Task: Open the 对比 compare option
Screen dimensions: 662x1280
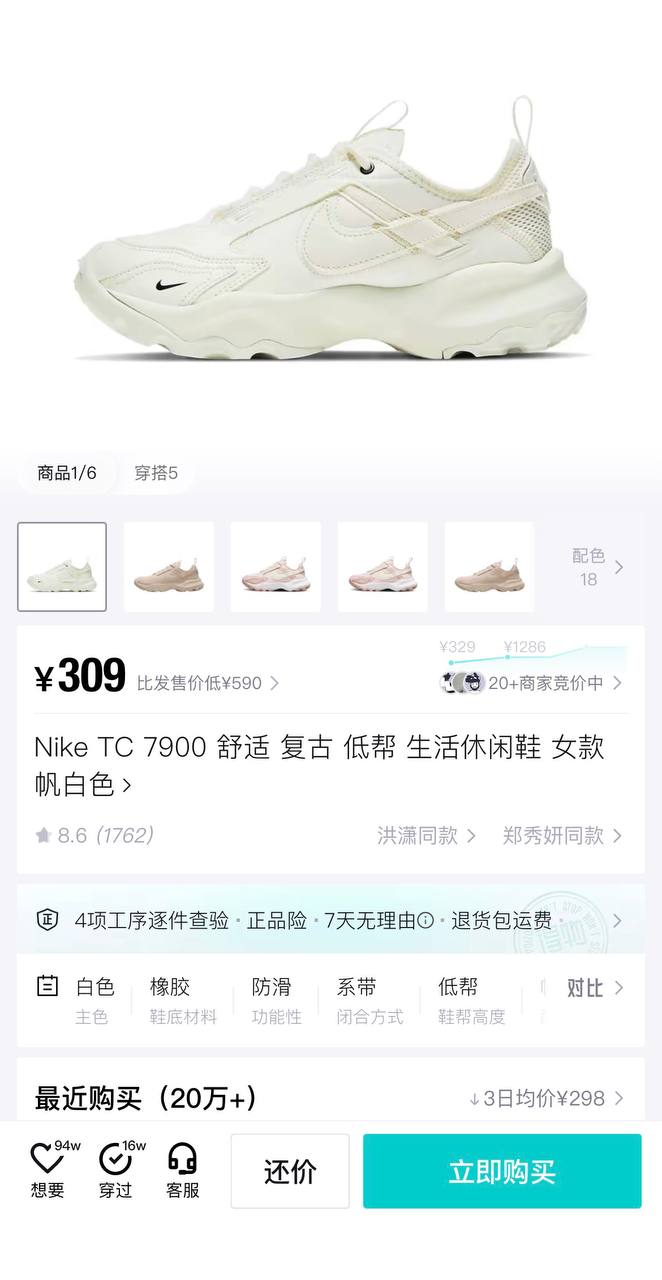Action: point(594,988)
